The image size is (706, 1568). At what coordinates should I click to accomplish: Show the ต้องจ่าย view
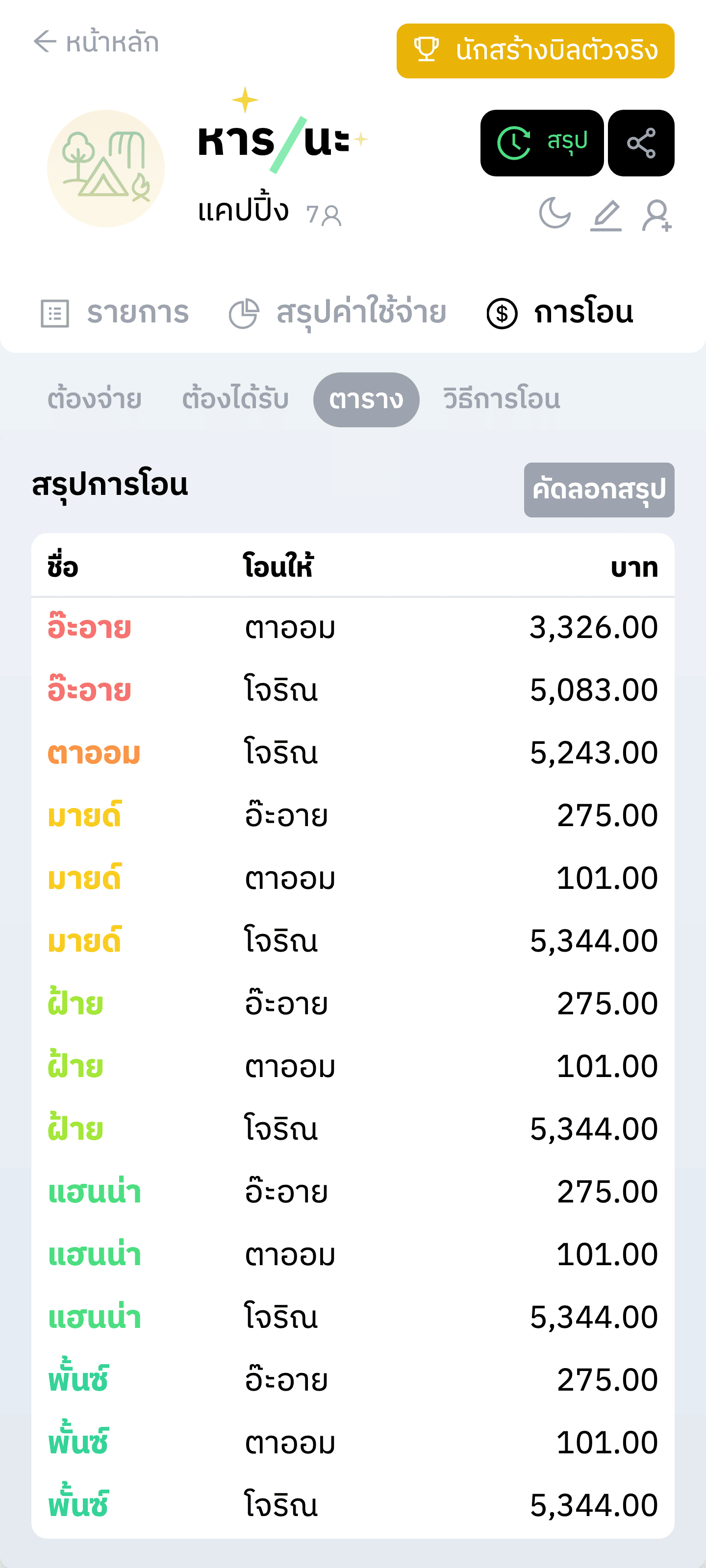(x=95, y=399)
